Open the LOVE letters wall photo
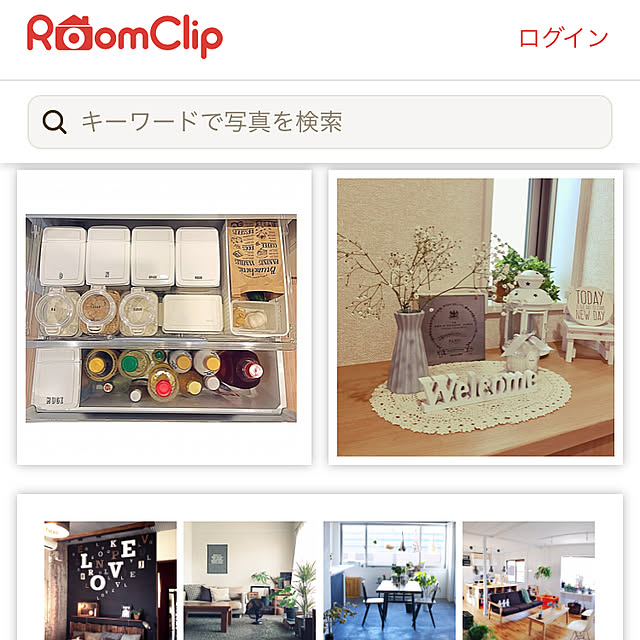The width and height of the screenshot is (640, 640). (x=110, y=580)
